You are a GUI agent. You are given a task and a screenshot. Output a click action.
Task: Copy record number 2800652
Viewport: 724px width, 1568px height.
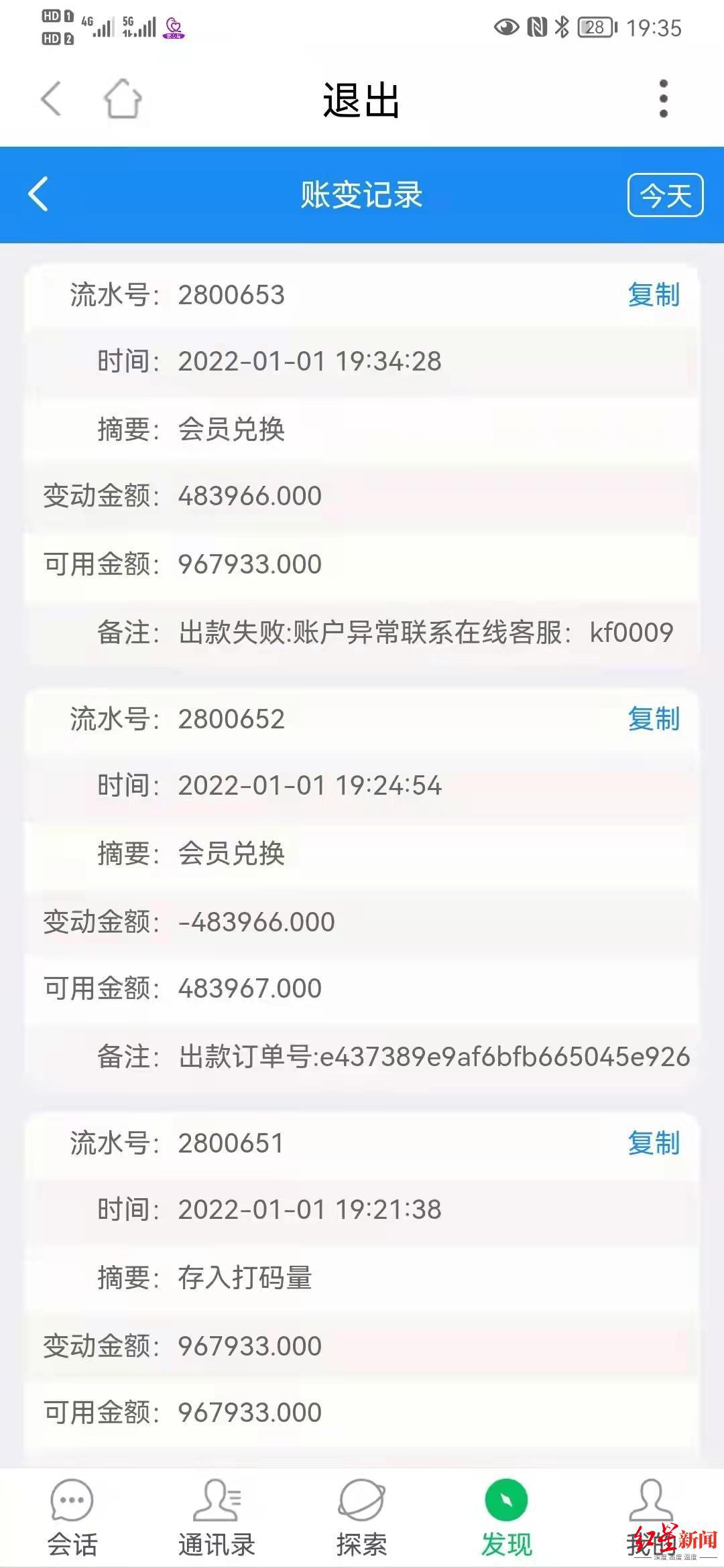[654, 718]
